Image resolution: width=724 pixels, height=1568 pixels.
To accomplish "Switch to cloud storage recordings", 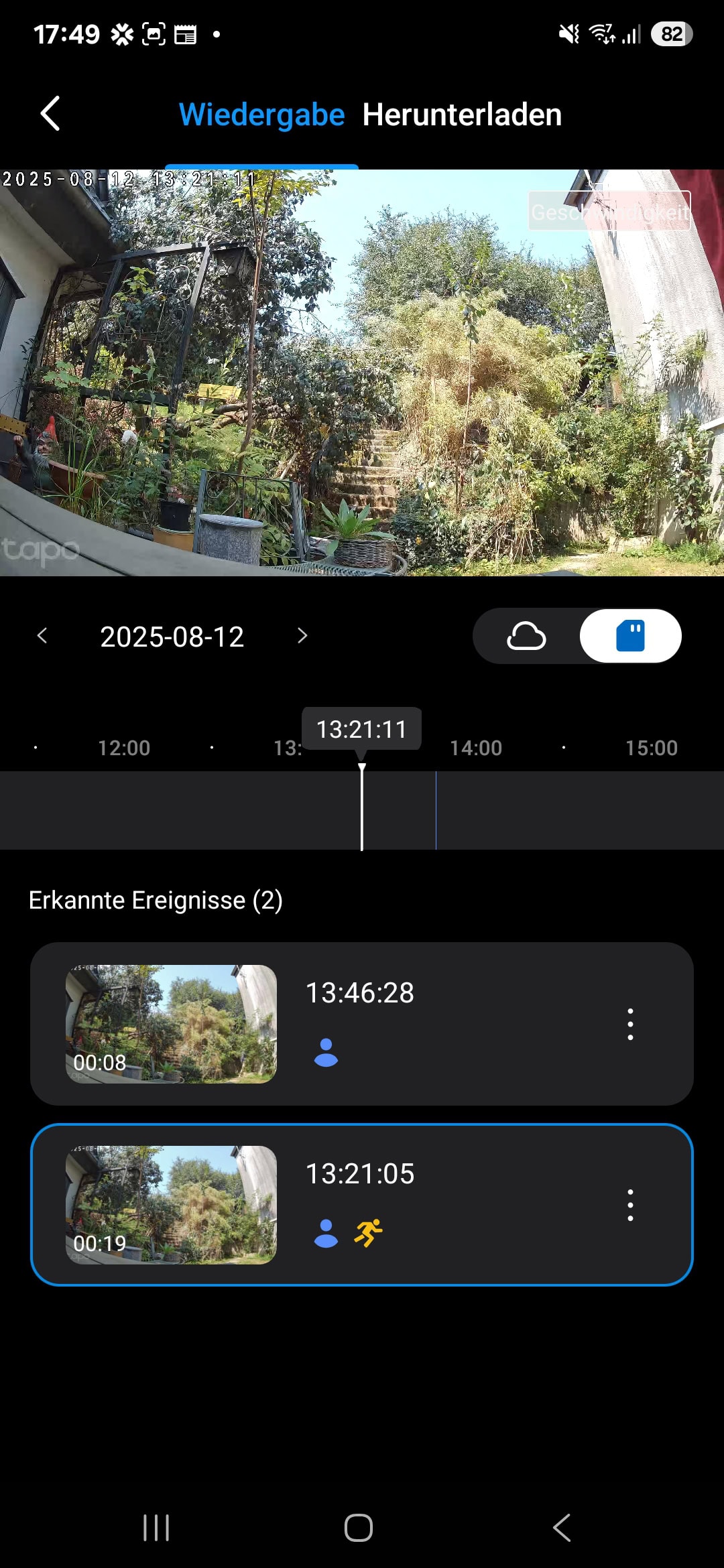I will (x=526, y=636).
